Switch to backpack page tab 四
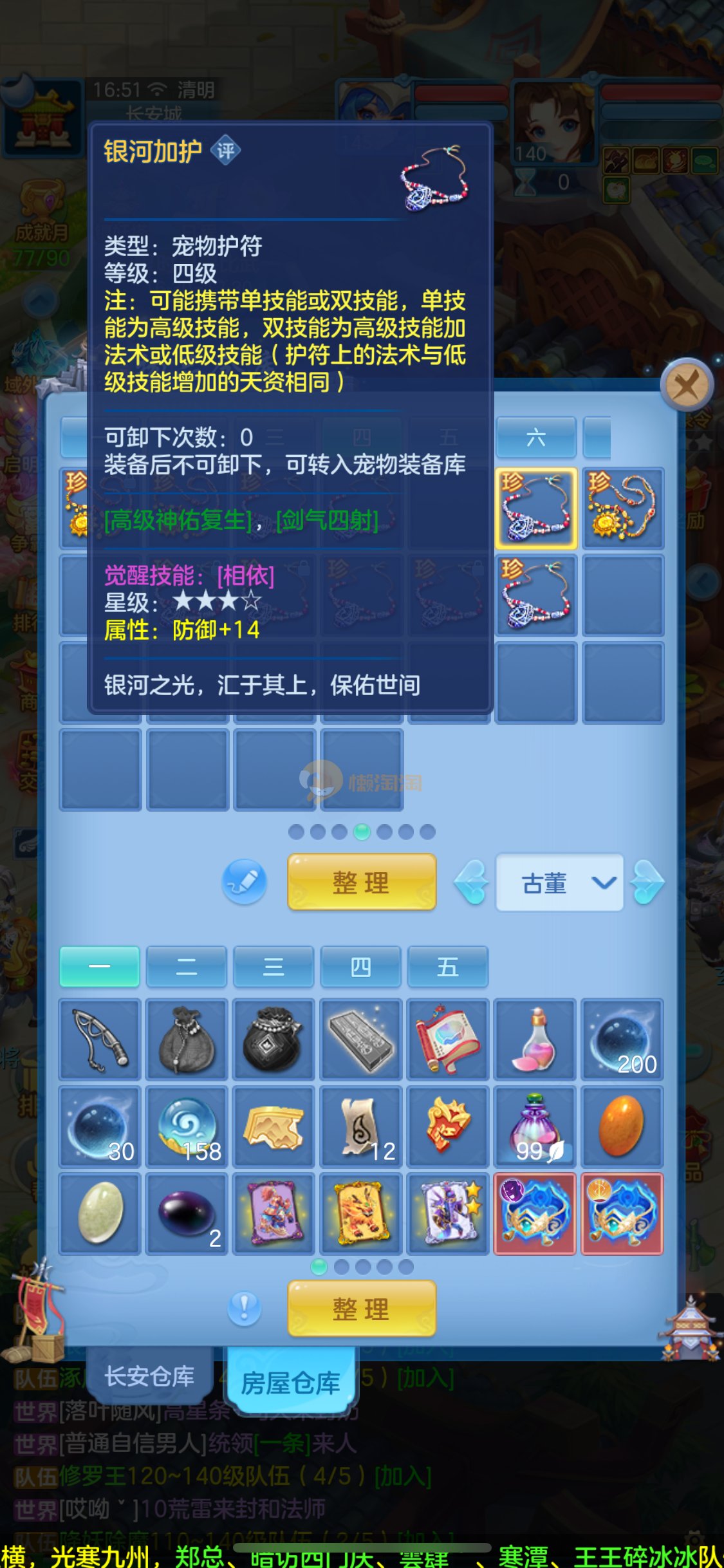This screenshot has width=724, height=1568. pos(361,966)
